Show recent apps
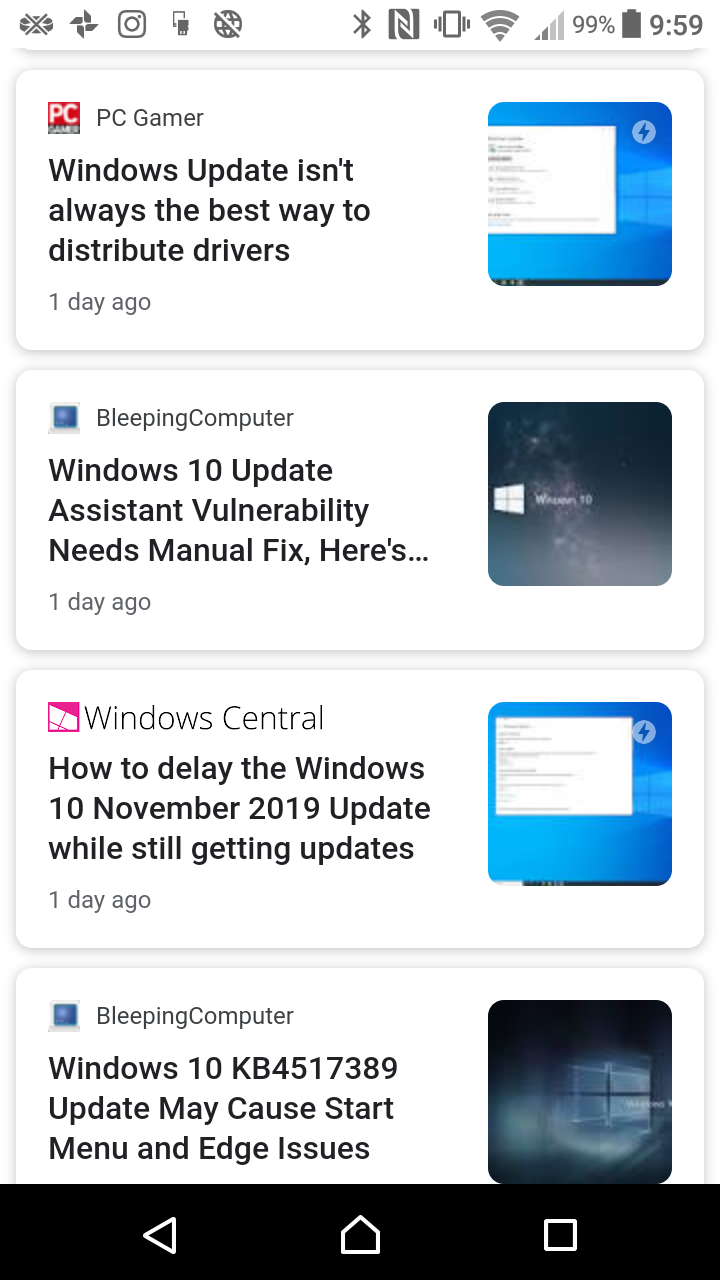Image resolution: width=720 pixels, height=1280 pixels. (560, 1235)
